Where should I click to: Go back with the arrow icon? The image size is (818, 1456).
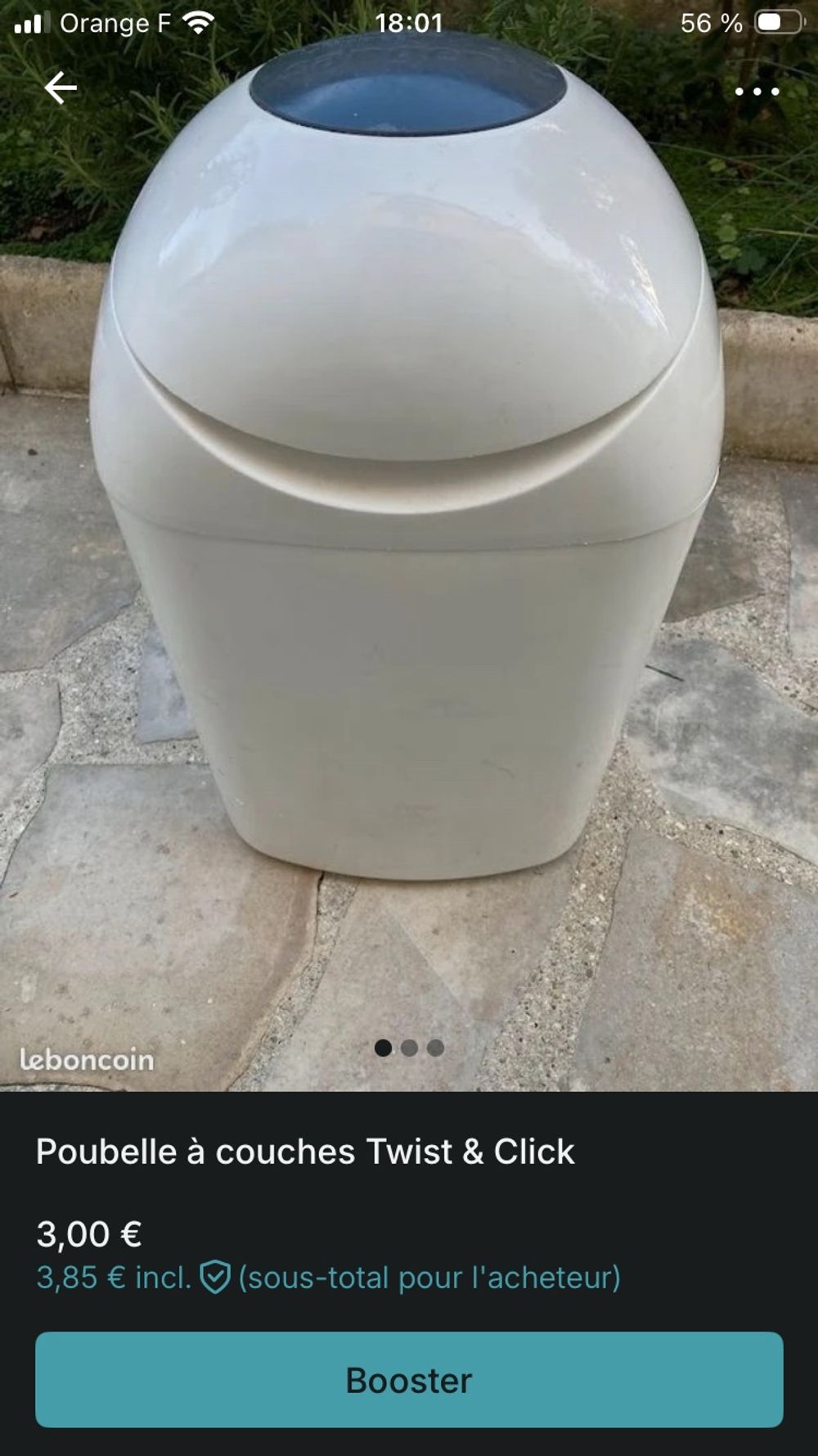(61, 88)
